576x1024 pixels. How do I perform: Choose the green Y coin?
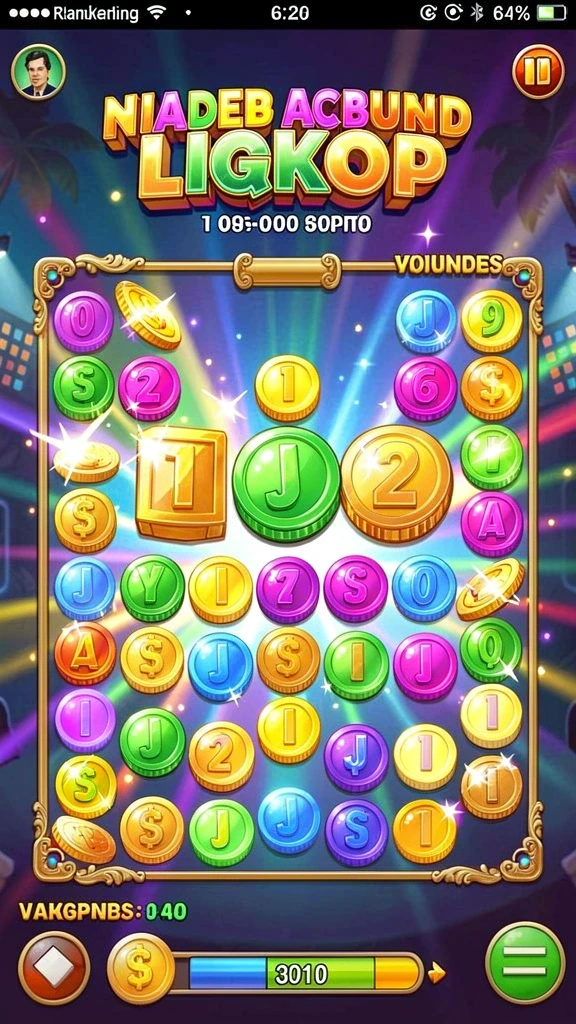tap(152, 588)
